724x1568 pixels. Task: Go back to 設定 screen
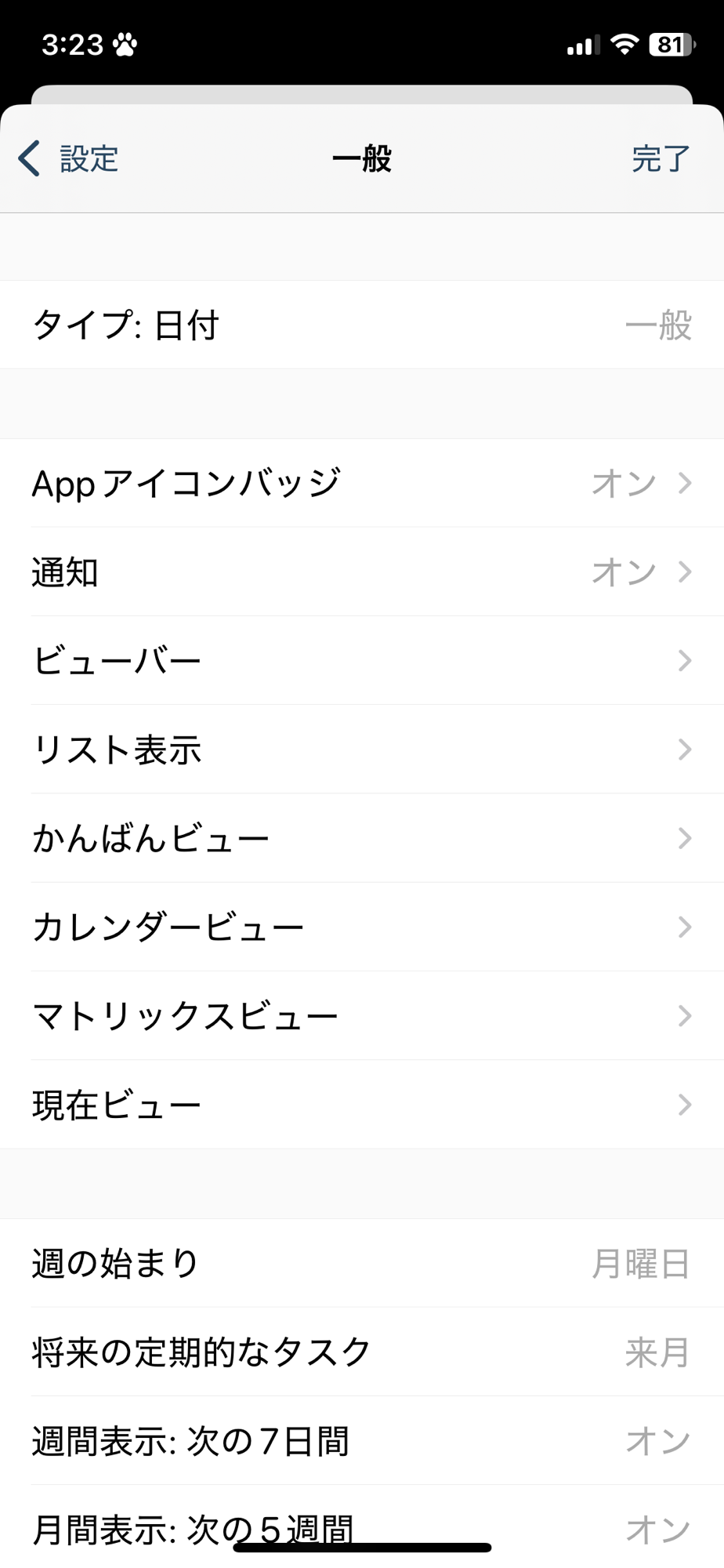69,159
